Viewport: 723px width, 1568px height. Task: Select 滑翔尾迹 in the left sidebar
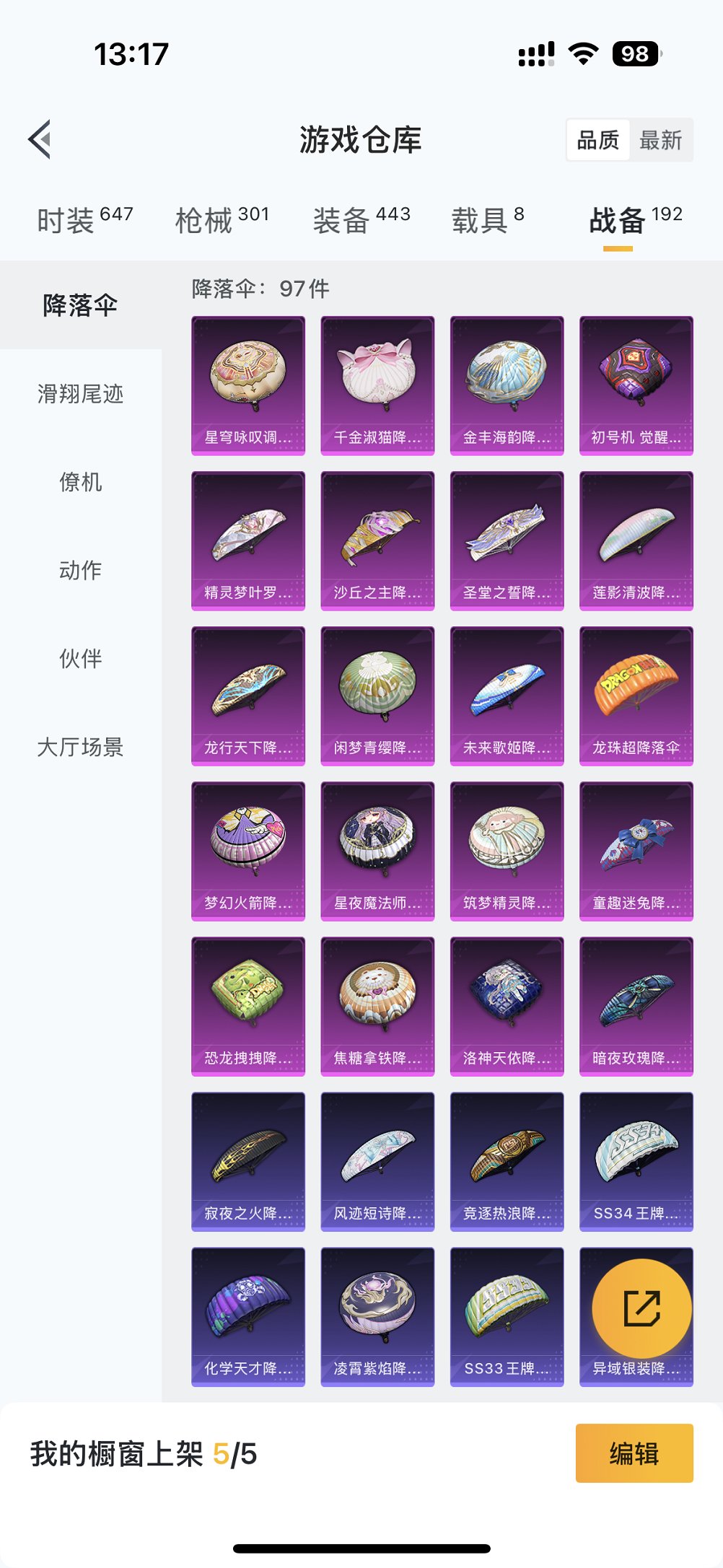82,395
